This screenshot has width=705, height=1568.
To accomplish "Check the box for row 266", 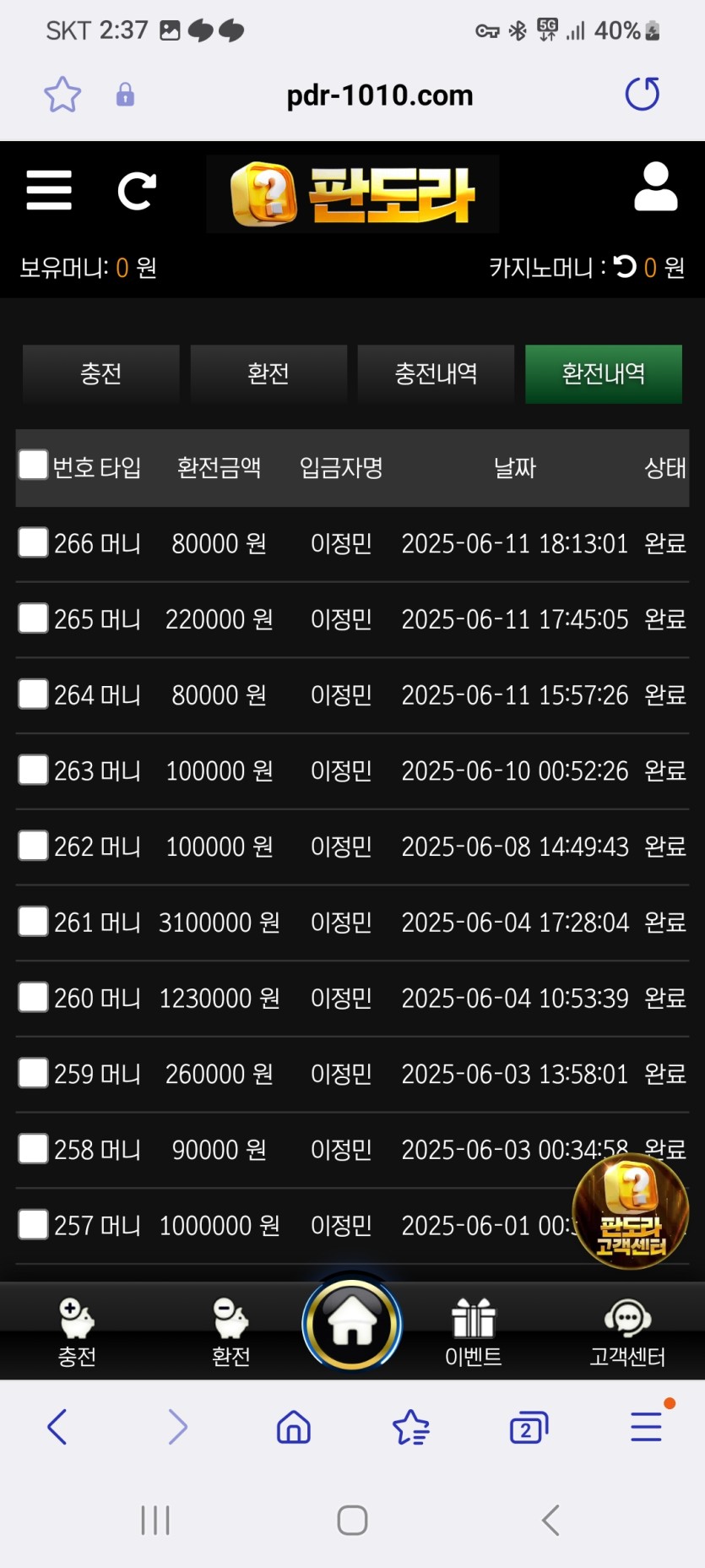I will tap(33, 542).
